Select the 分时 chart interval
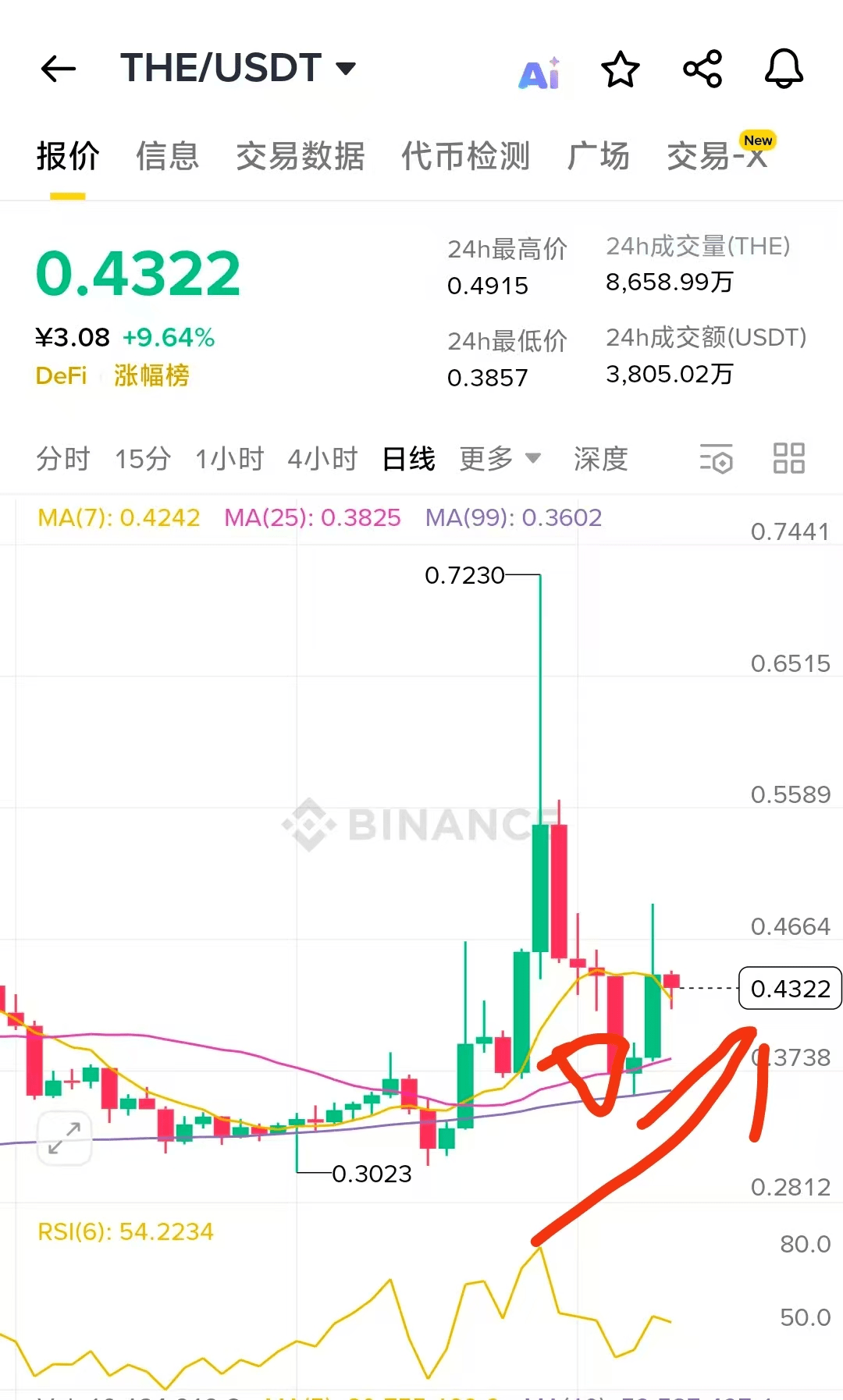Viewport: 843px width, 1400px height. [x=63, y=459]
